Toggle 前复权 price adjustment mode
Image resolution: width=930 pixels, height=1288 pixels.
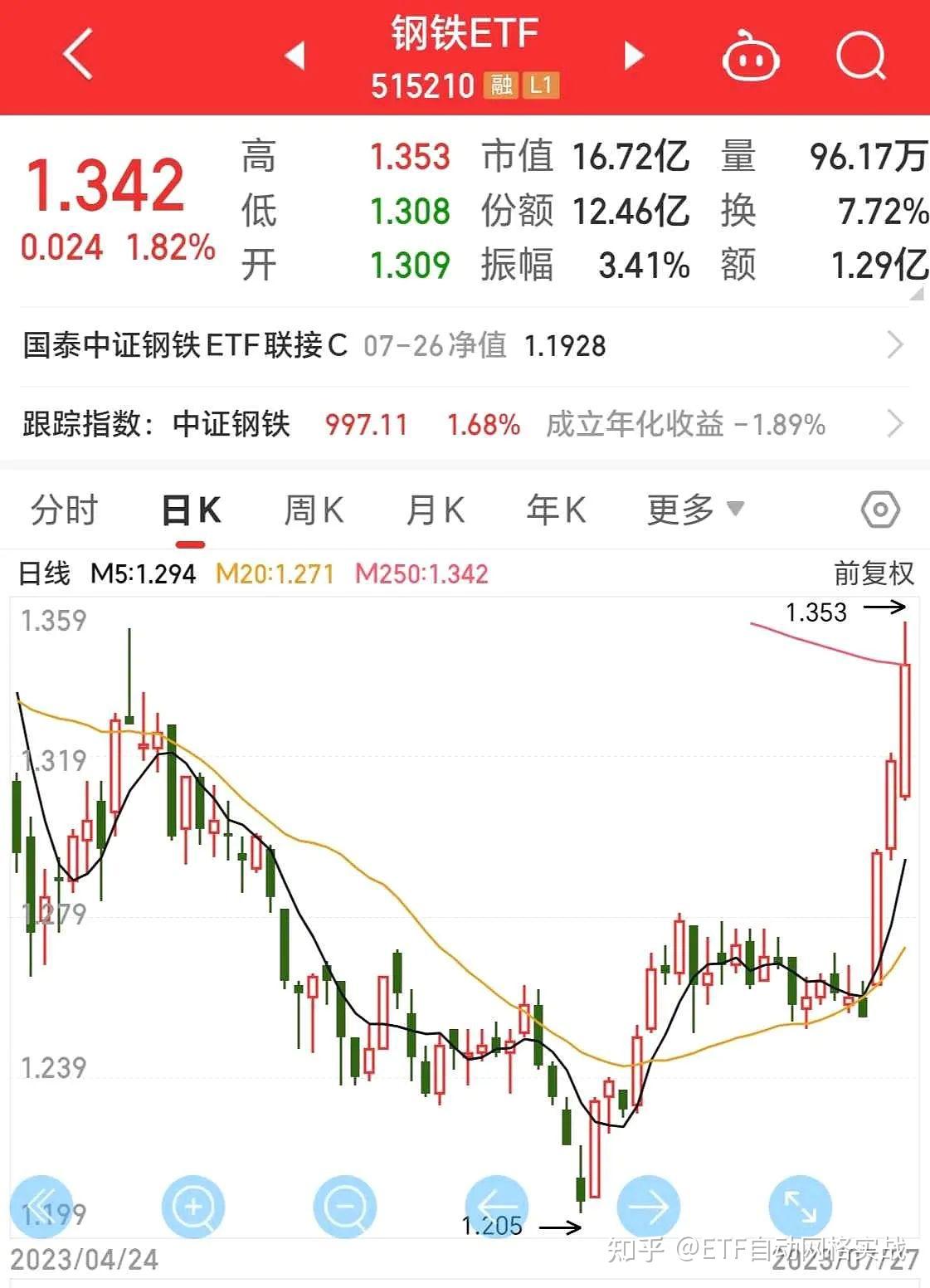(874, 573)
